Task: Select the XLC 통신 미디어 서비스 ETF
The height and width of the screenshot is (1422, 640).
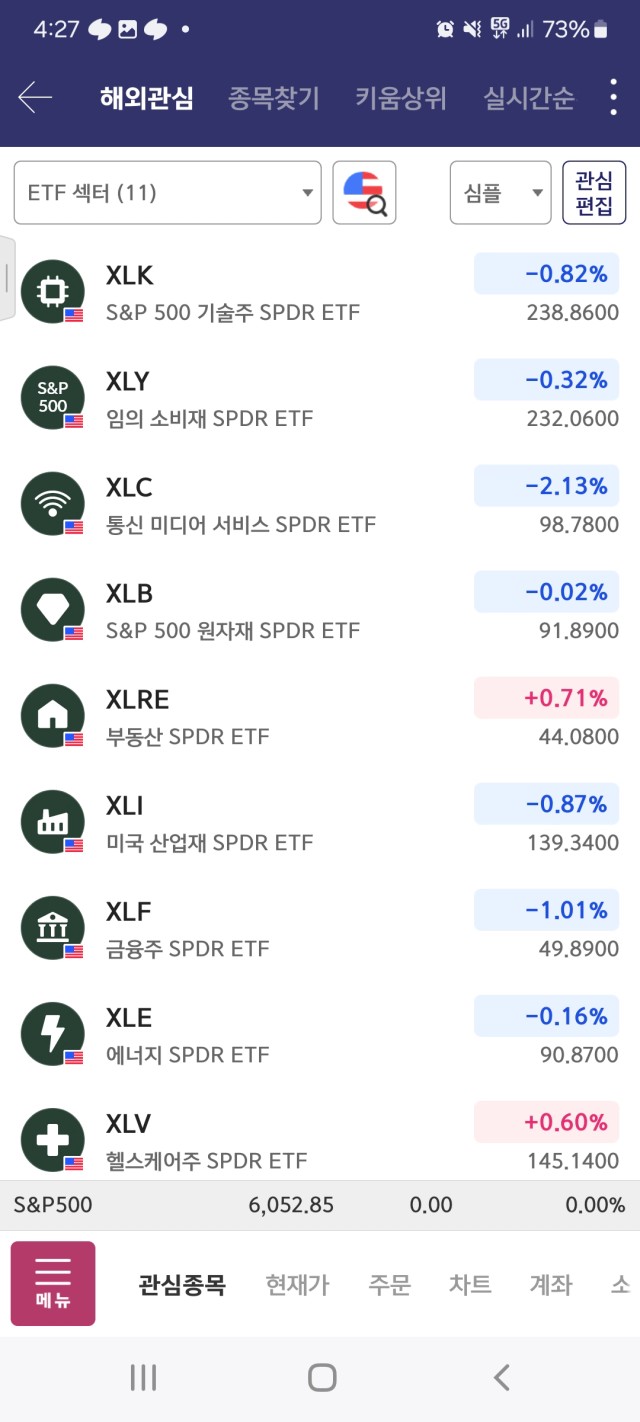Action: click(x=320, y=504)
